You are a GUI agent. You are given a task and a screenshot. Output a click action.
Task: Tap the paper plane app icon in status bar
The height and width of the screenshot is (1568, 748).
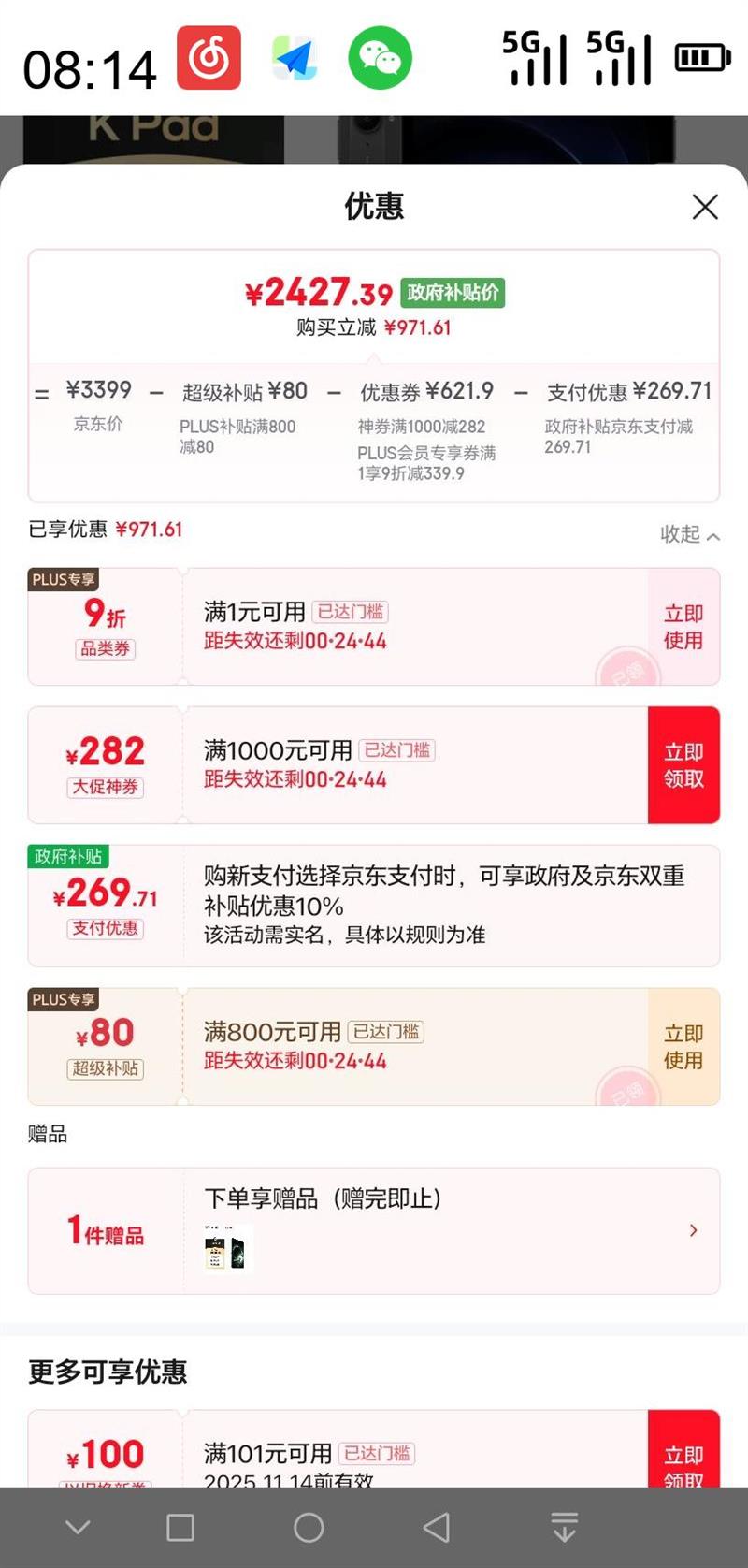294,57
